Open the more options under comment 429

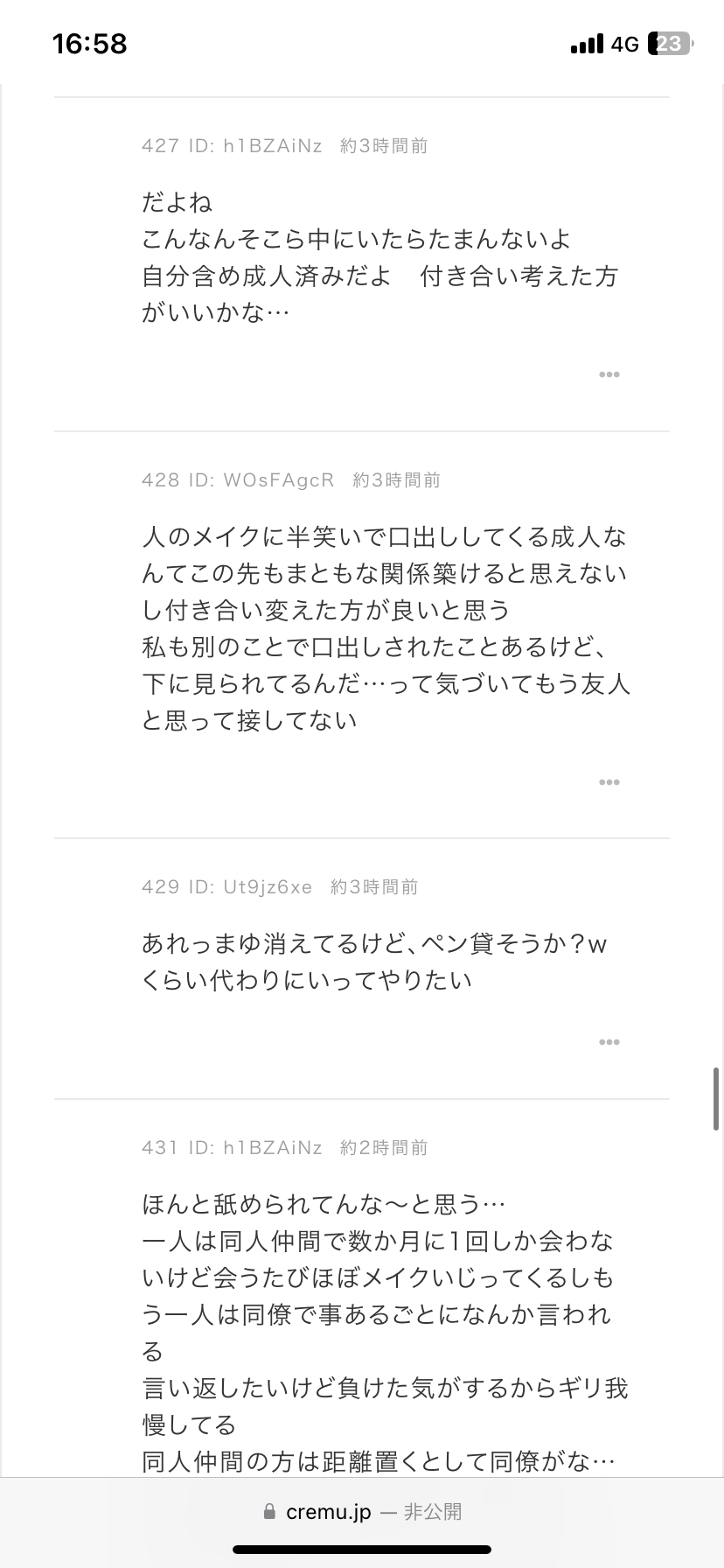609,1042
